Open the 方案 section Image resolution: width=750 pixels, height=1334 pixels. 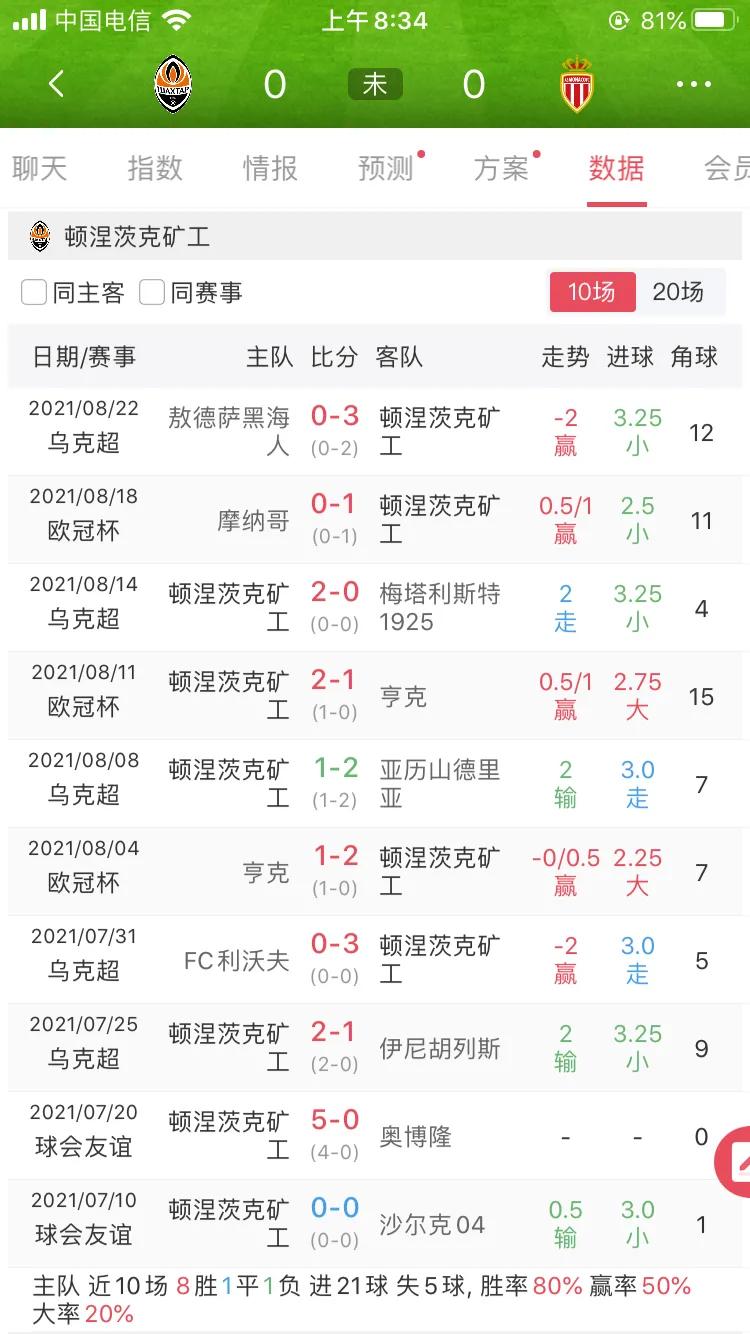(x=502, y=168)
